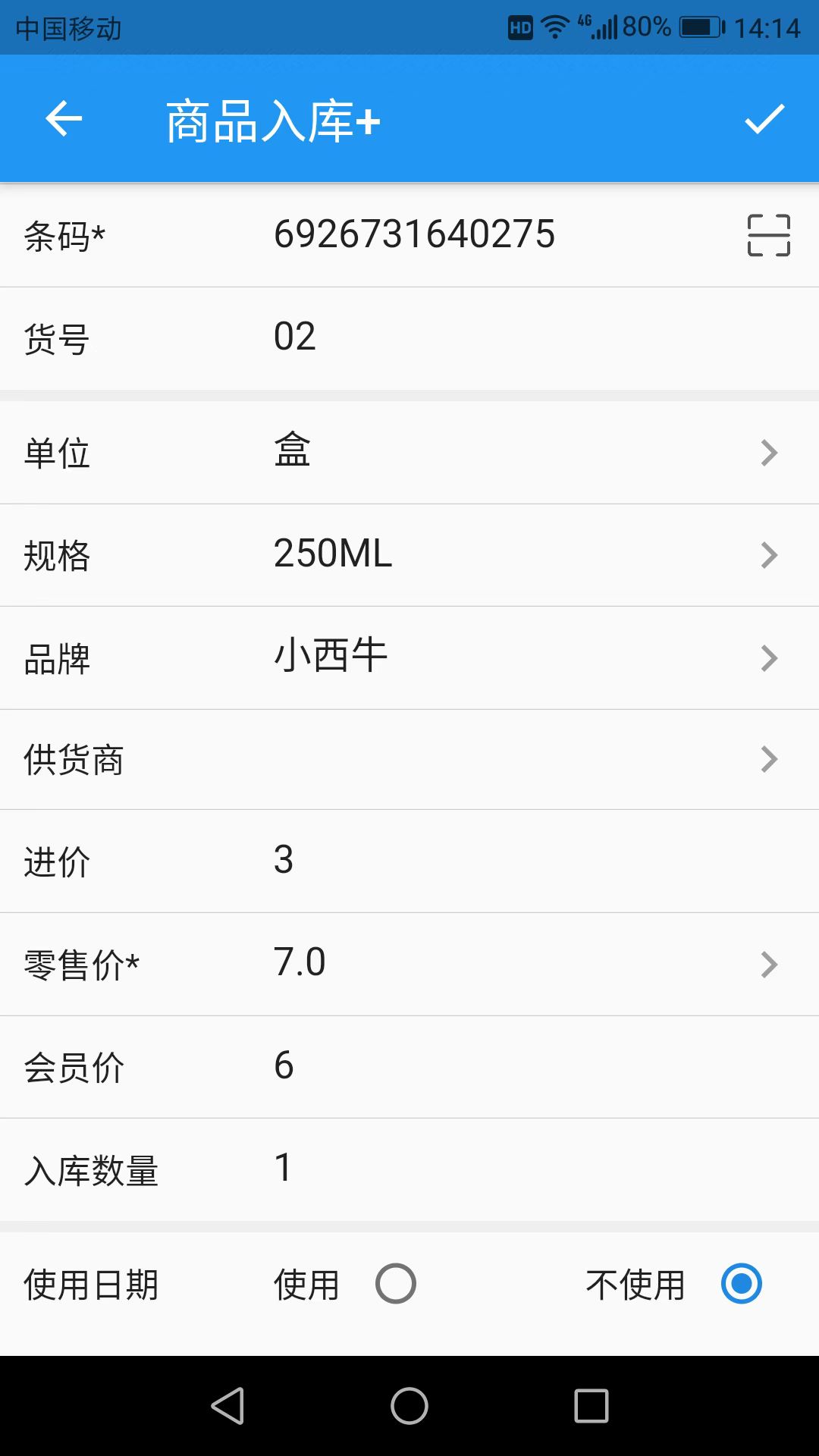This screenshot has width=819, height=1456.
Task: Tap the system home button
Action: click(x=409, y=1406)
